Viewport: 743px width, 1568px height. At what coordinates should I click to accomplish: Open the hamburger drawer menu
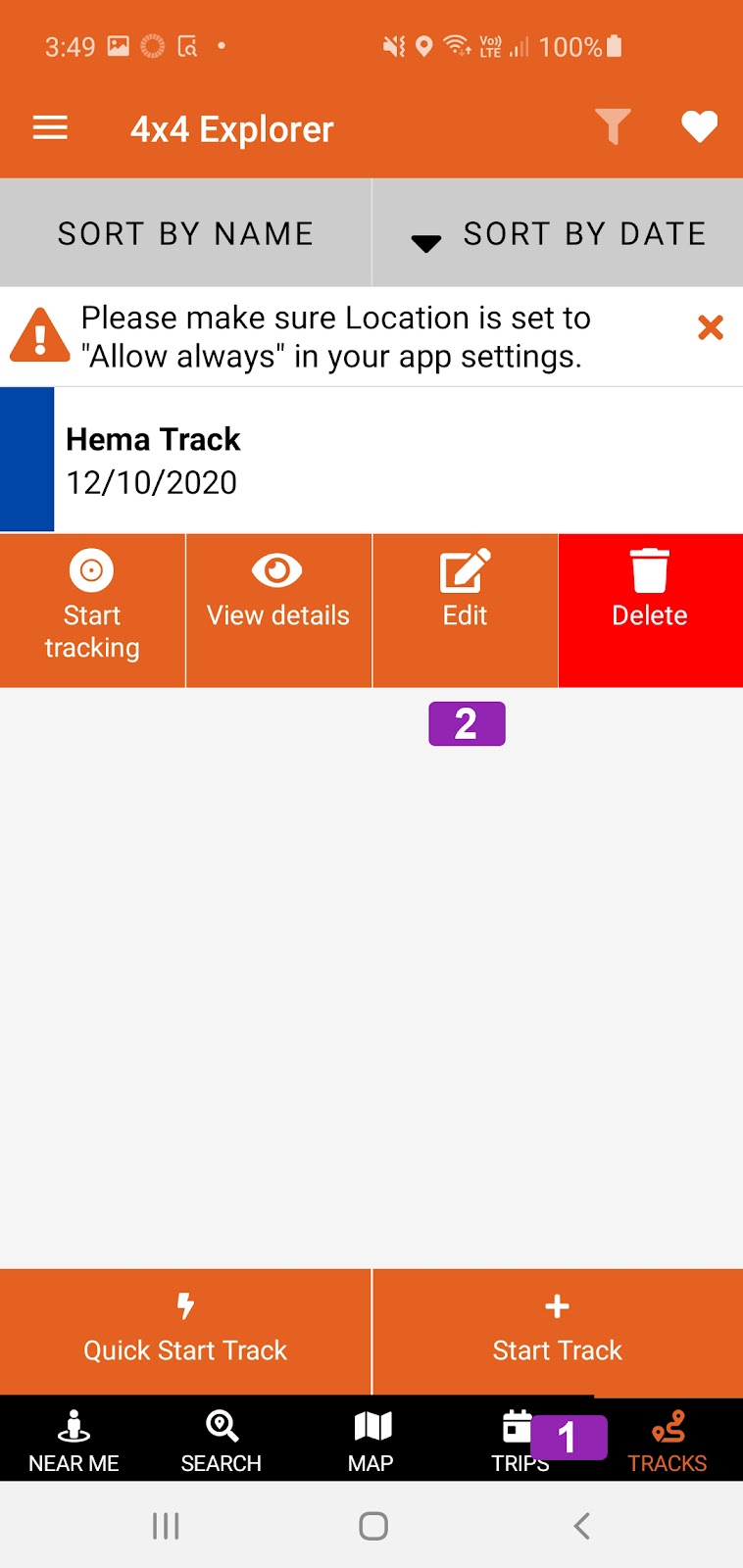(x=50, y=128)
